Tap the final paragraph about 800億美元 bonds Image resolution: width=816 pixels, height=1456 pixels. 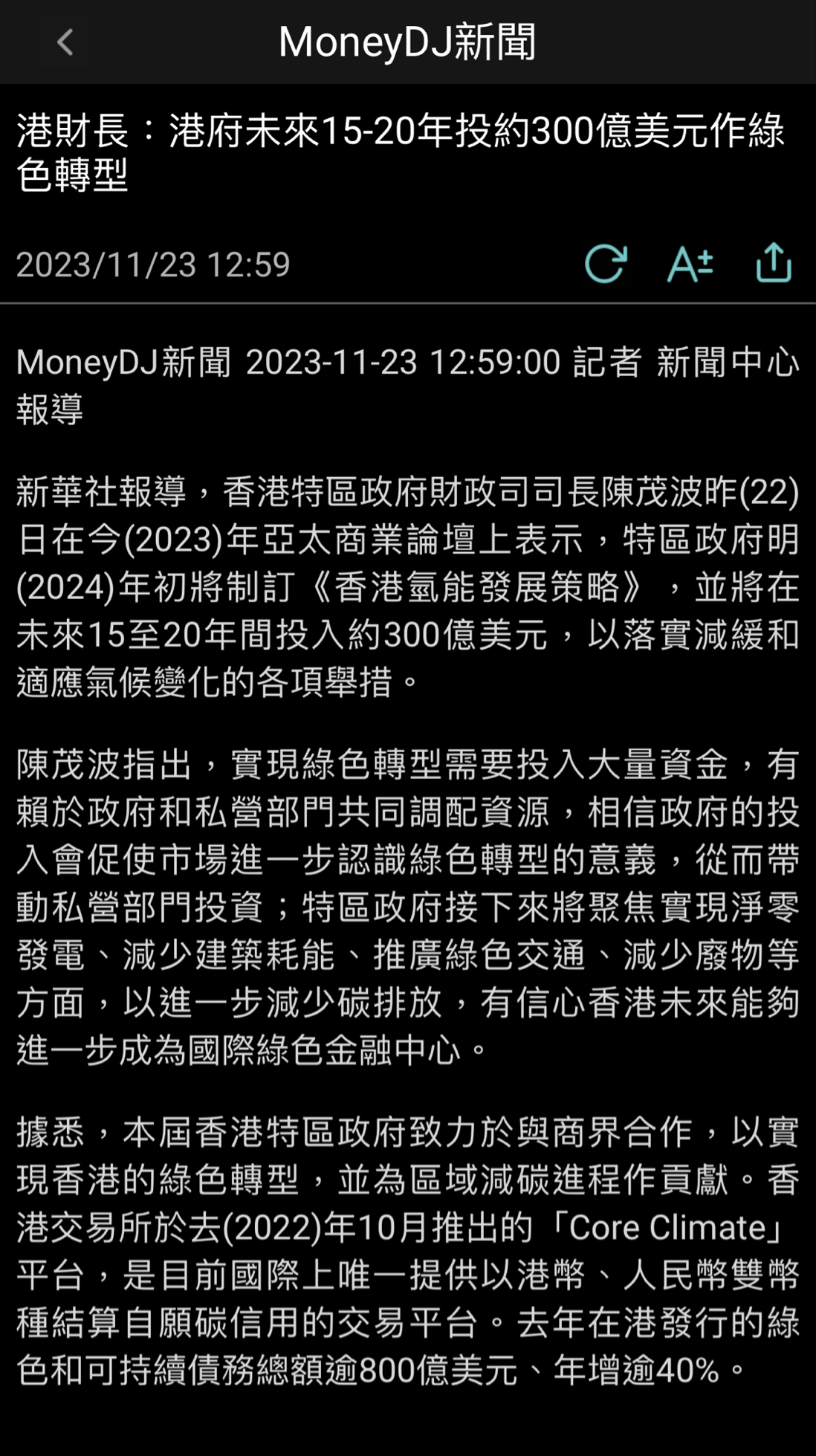coord(409,1371)
